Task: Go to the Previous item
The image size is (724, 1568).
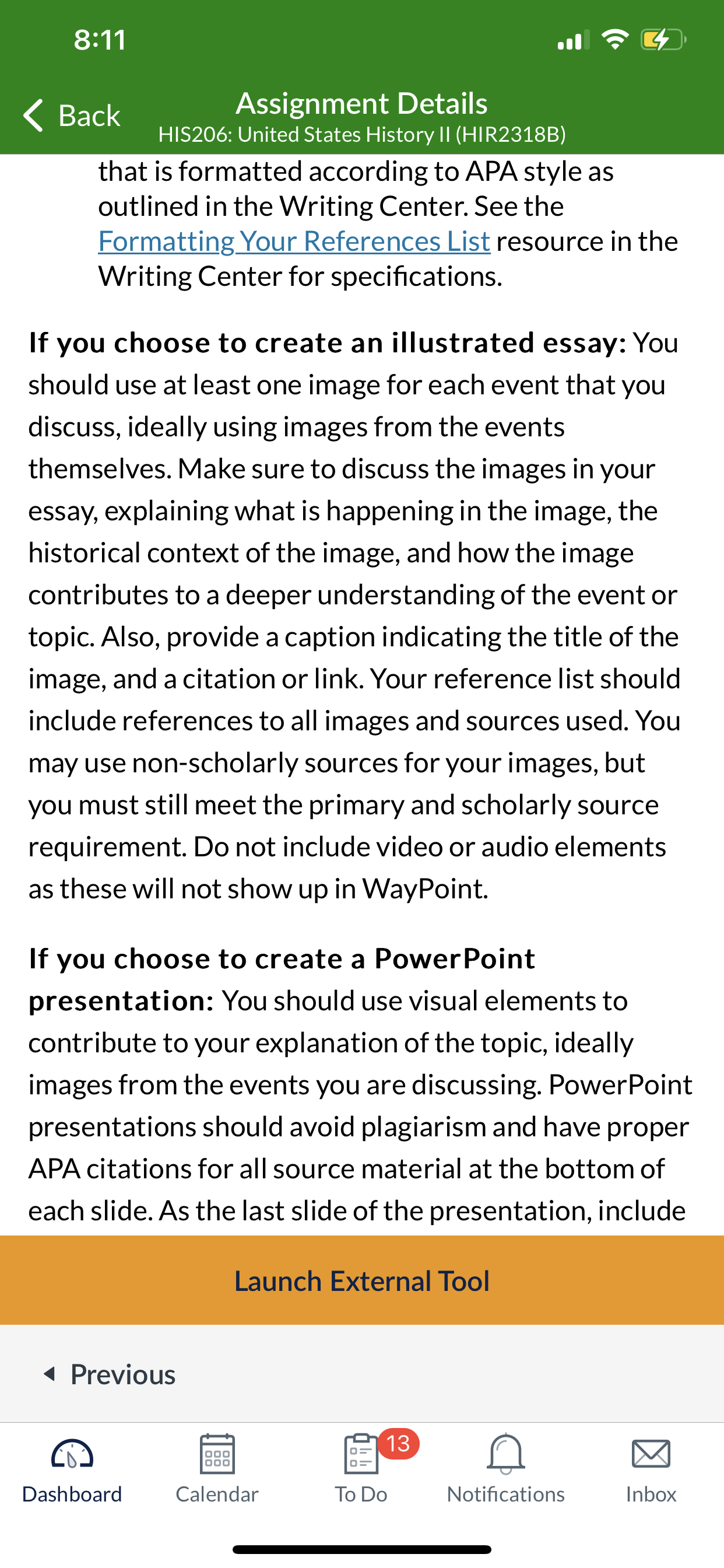Action: pyautogui.click(x=110, y=1374)
